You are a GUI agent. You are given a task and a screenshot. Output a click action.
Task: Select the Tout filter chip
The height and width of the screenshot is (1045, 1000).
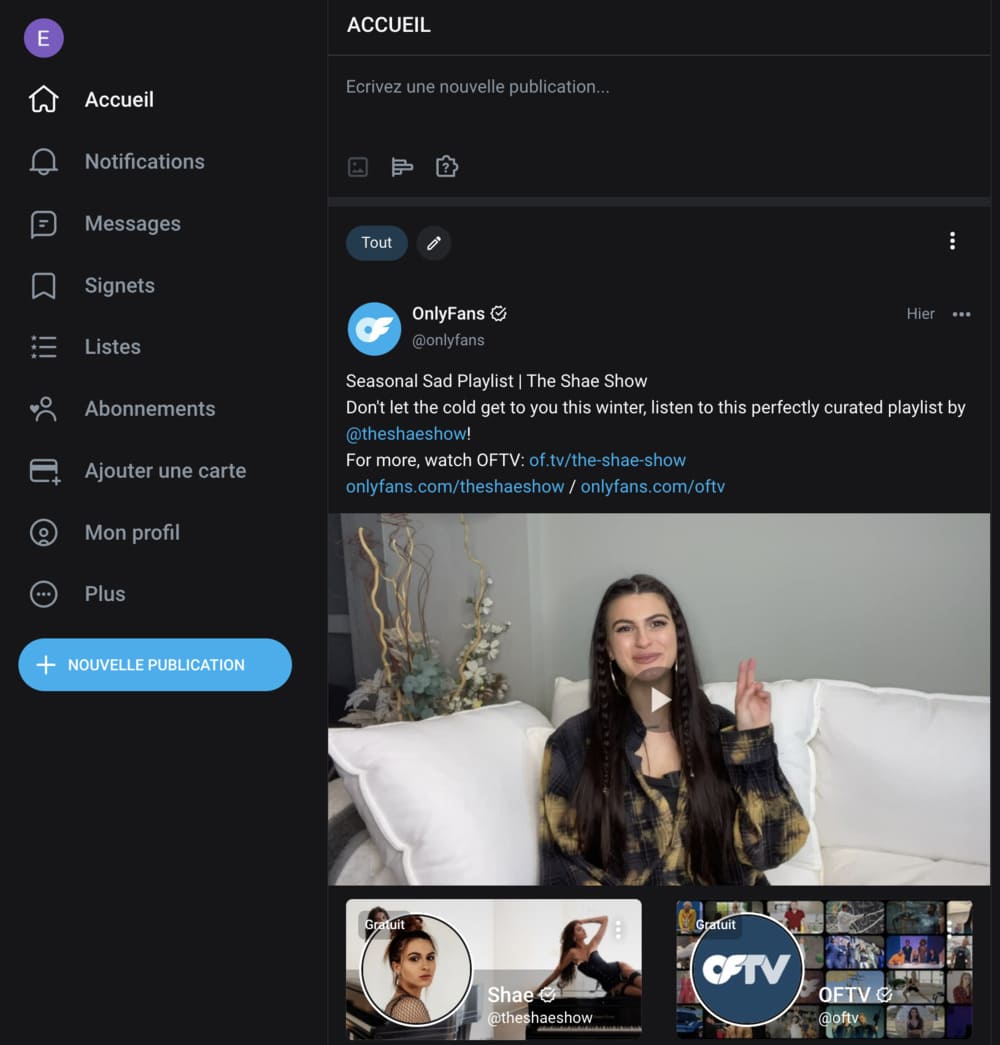376,243
